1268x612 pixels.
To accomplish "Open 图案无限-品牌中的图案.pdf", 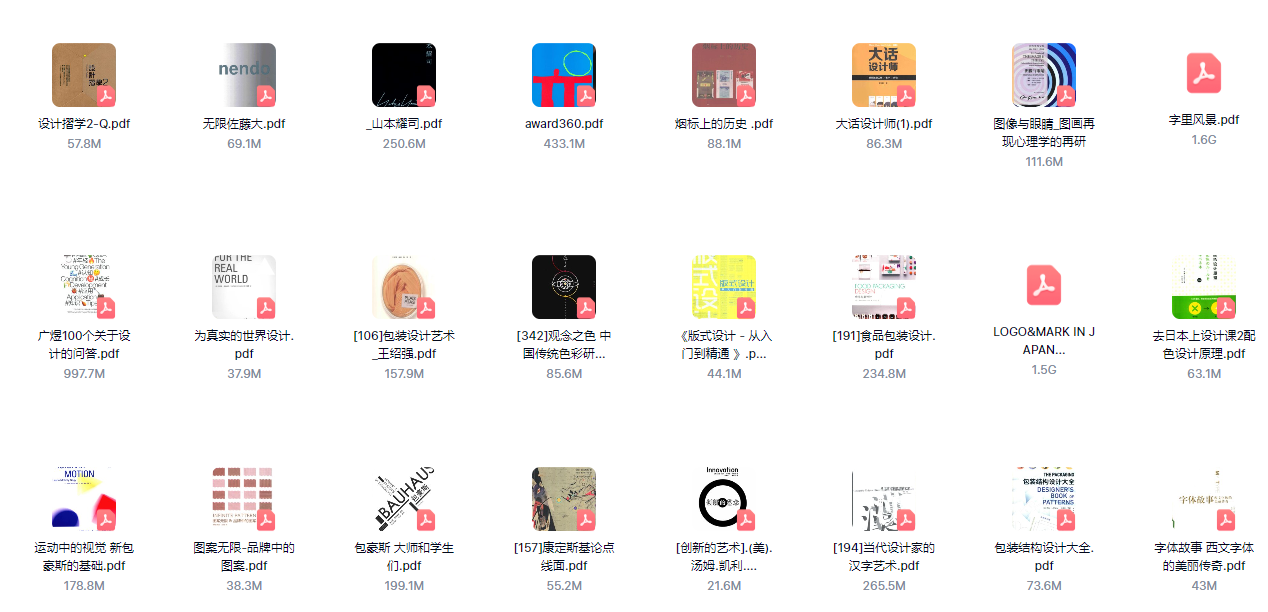I will click(244, 499).
